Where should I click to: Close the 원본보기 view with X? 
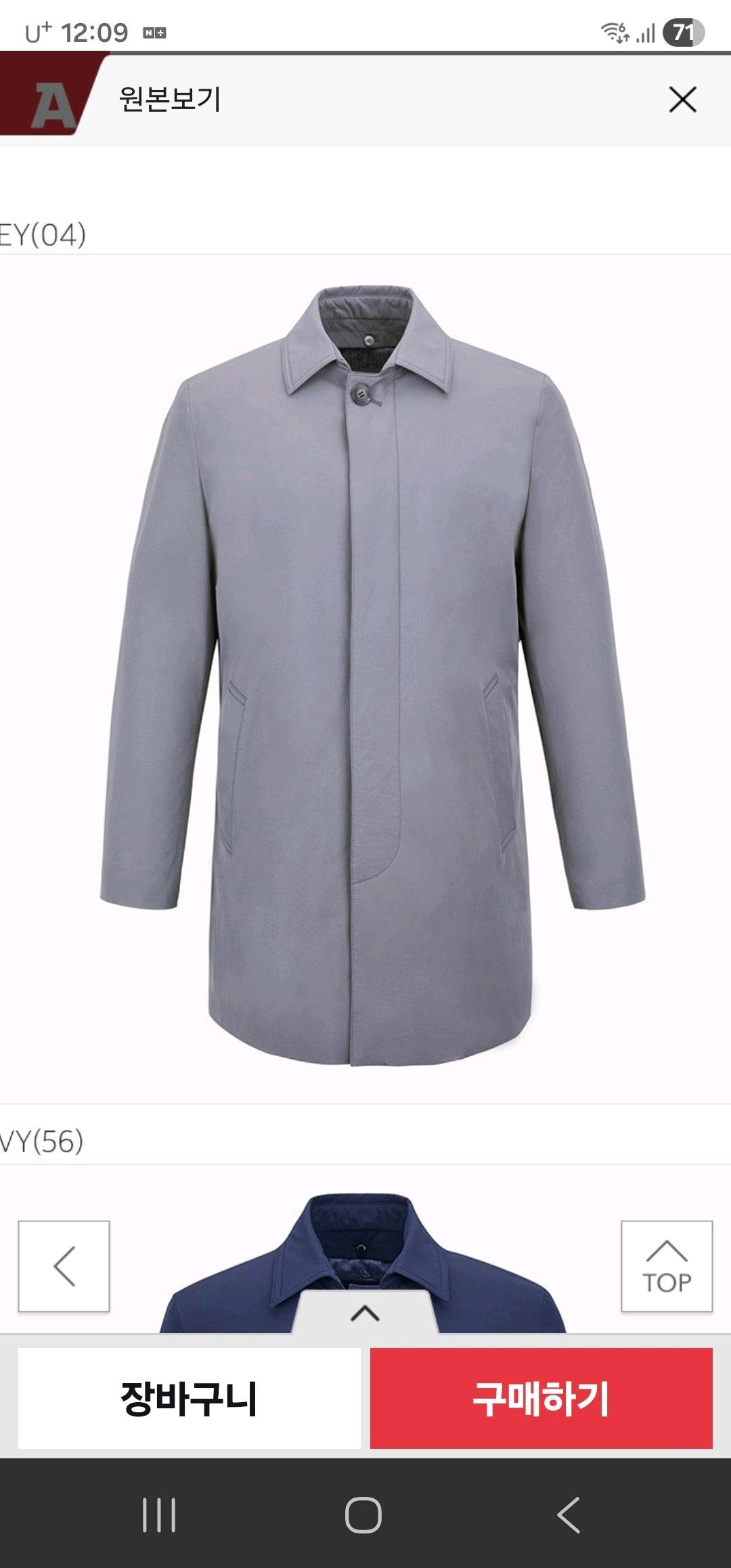pos(682,100)
